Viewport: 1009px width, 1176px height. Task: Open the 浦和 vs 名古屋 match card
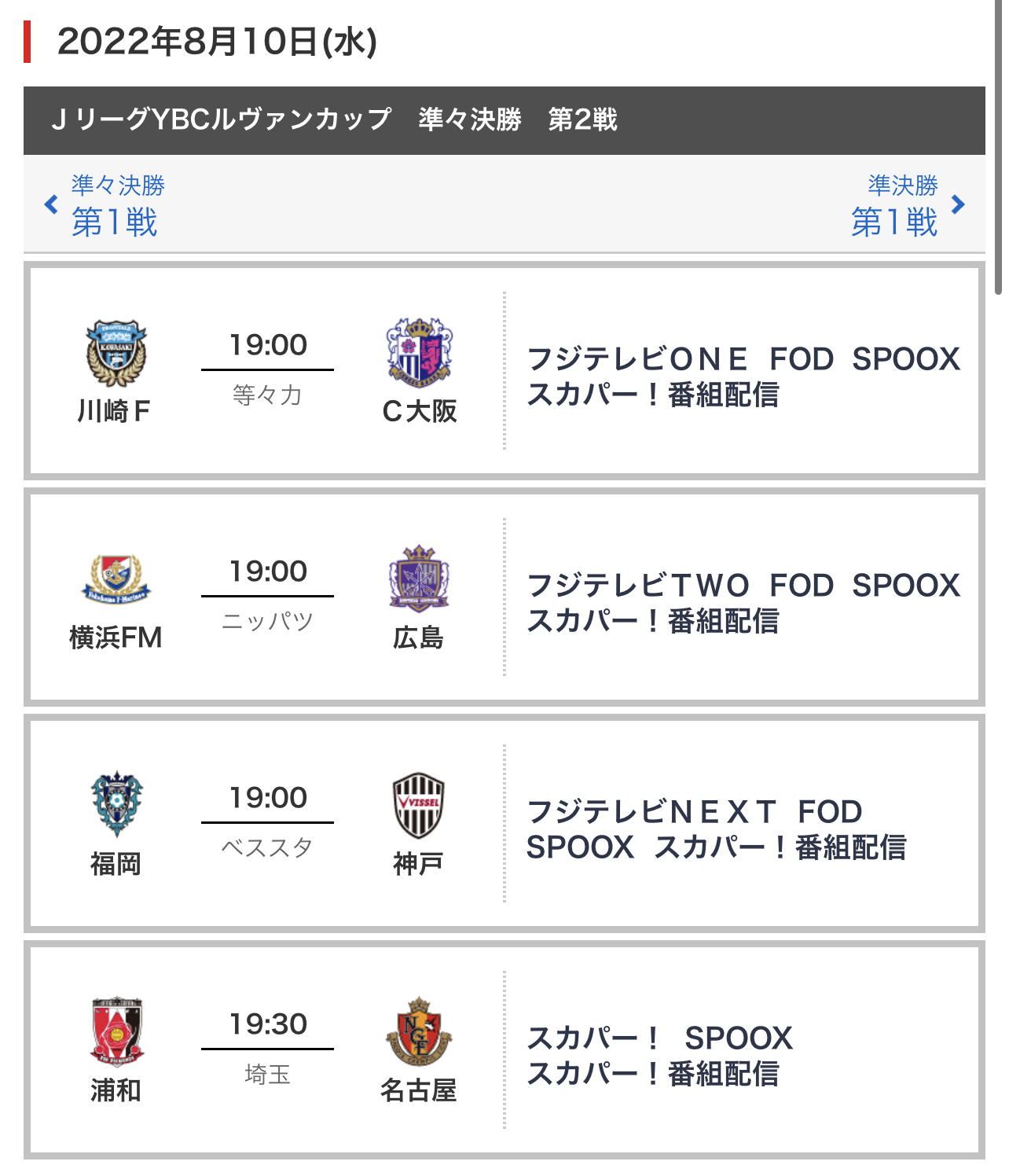pyautogui.click(x=504, y=1050)
